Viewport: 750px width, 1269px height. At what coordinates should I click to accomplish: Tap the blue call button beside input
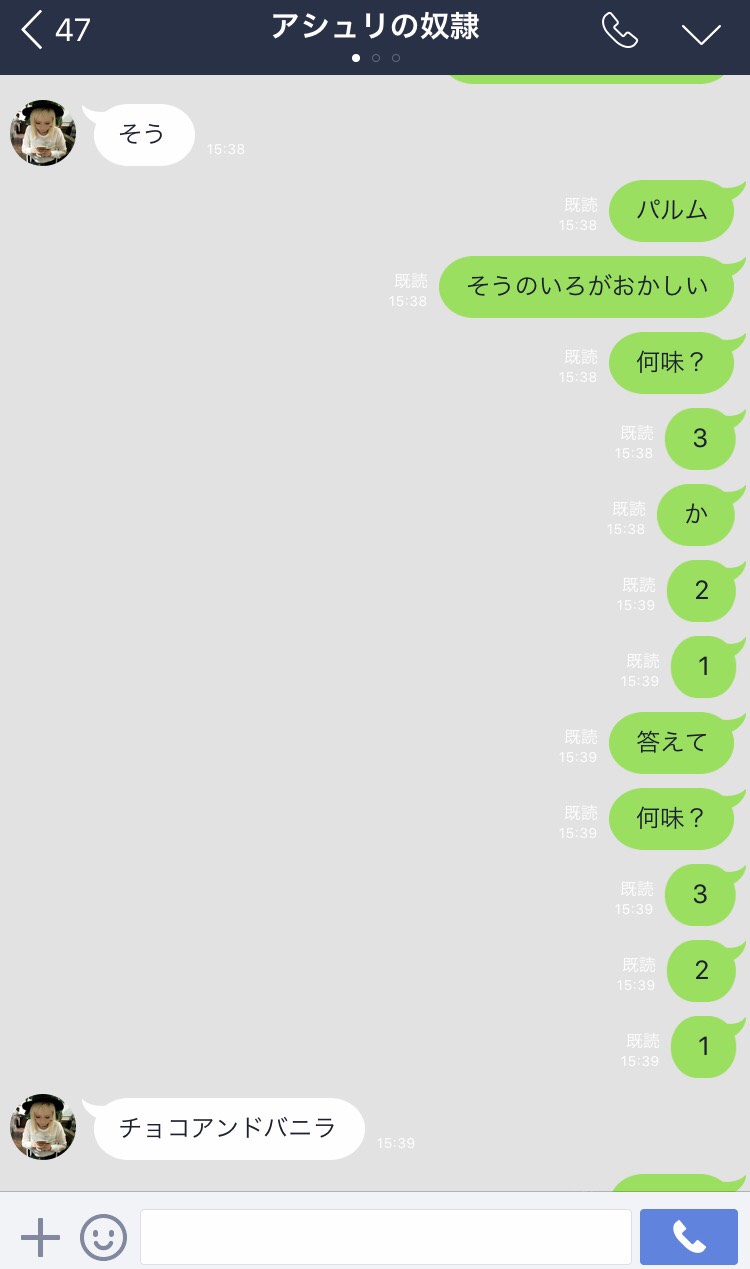tap(688, 1238)
